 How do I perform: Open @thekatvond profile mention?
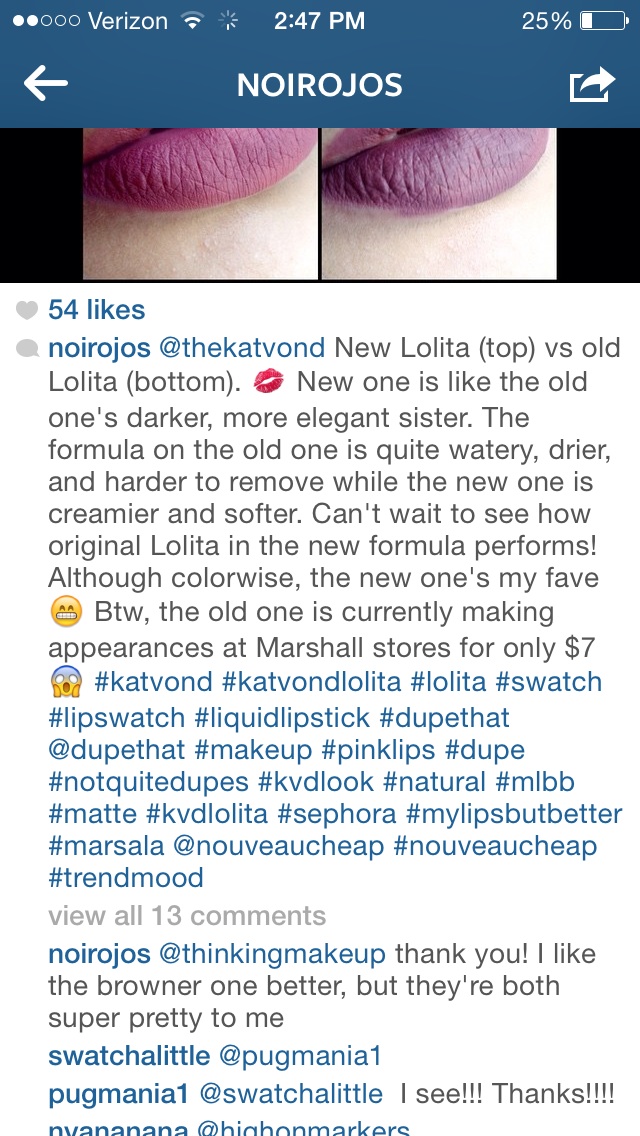[242, 348]
